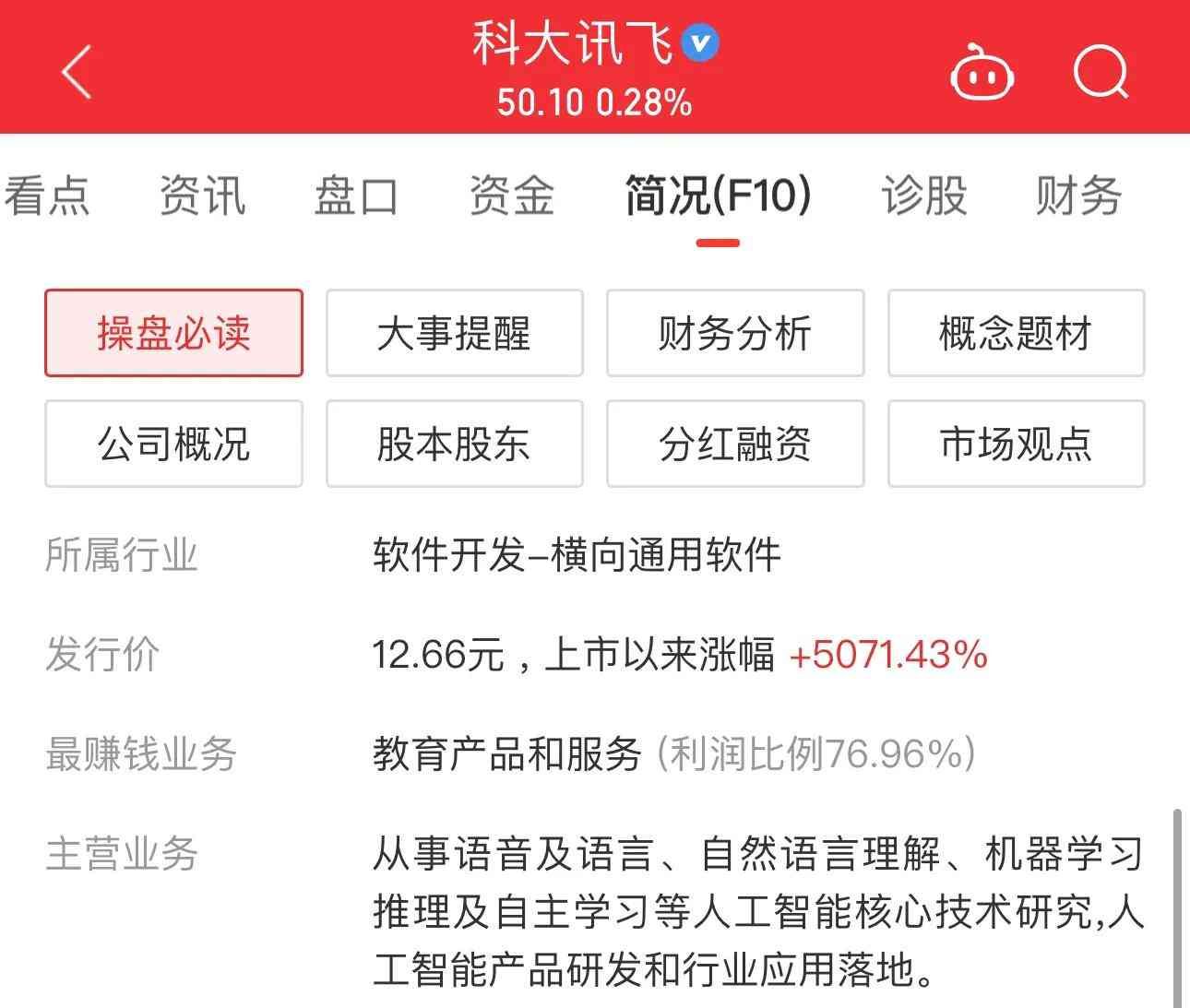The image size is (1190, 1008).
Task: Open the 公司概况 section
Action: [x=173, y=444]
